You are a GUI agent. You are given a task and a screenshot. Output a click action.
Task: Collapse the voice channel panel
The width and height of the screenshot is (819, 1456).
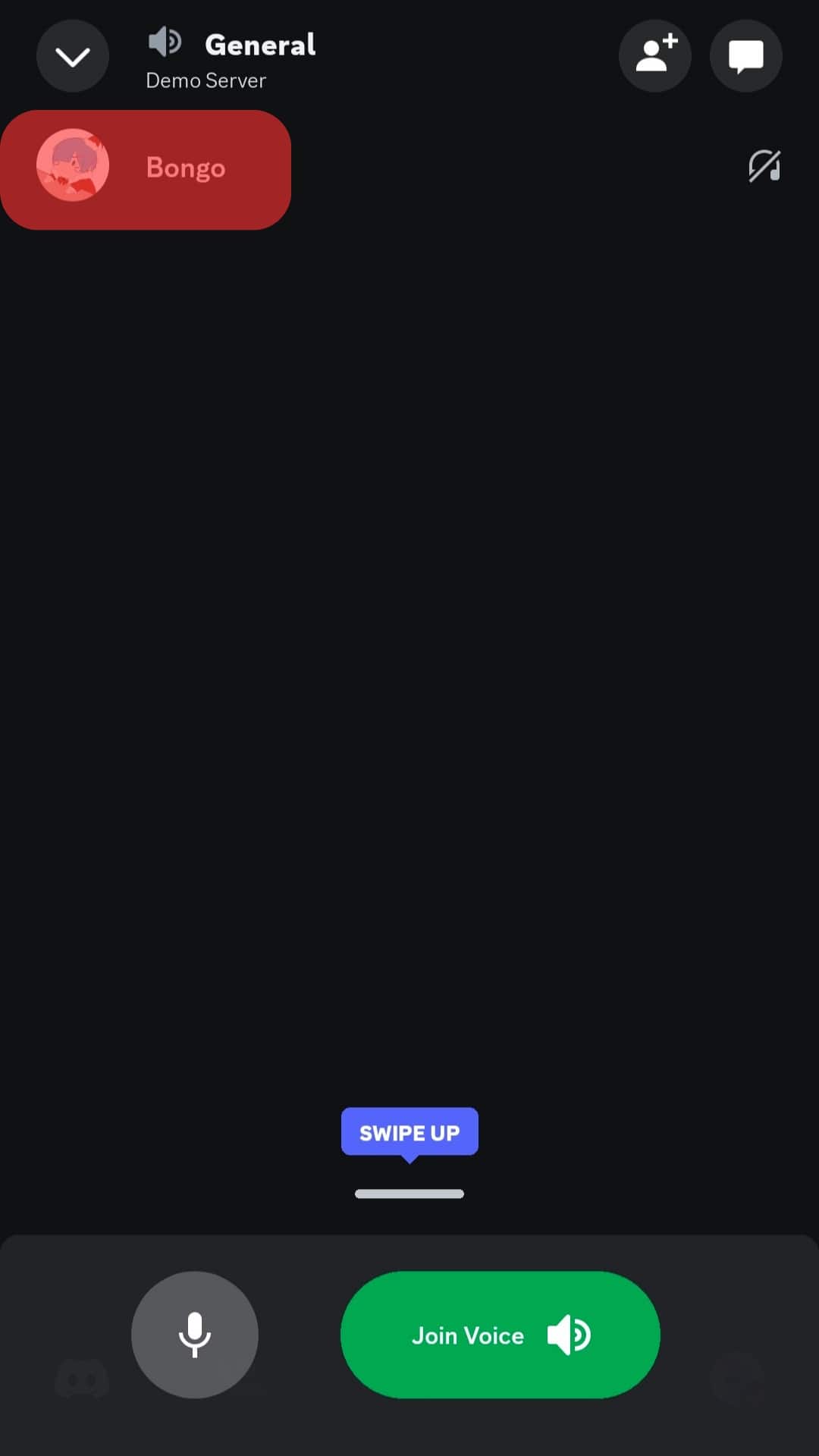(73, 56)
